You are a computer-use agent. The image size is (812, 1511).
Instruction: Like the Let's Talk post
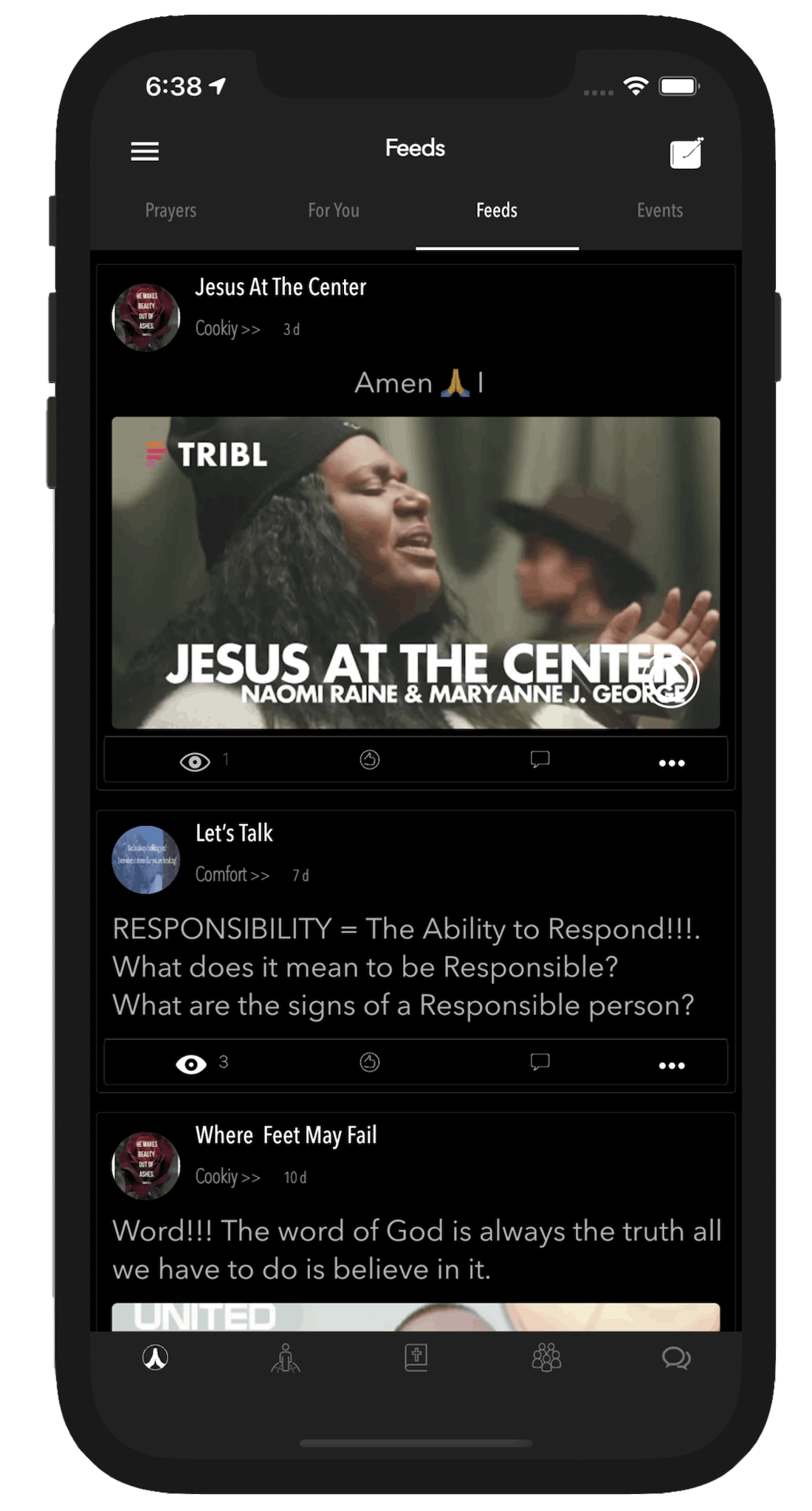[370, 1062]
